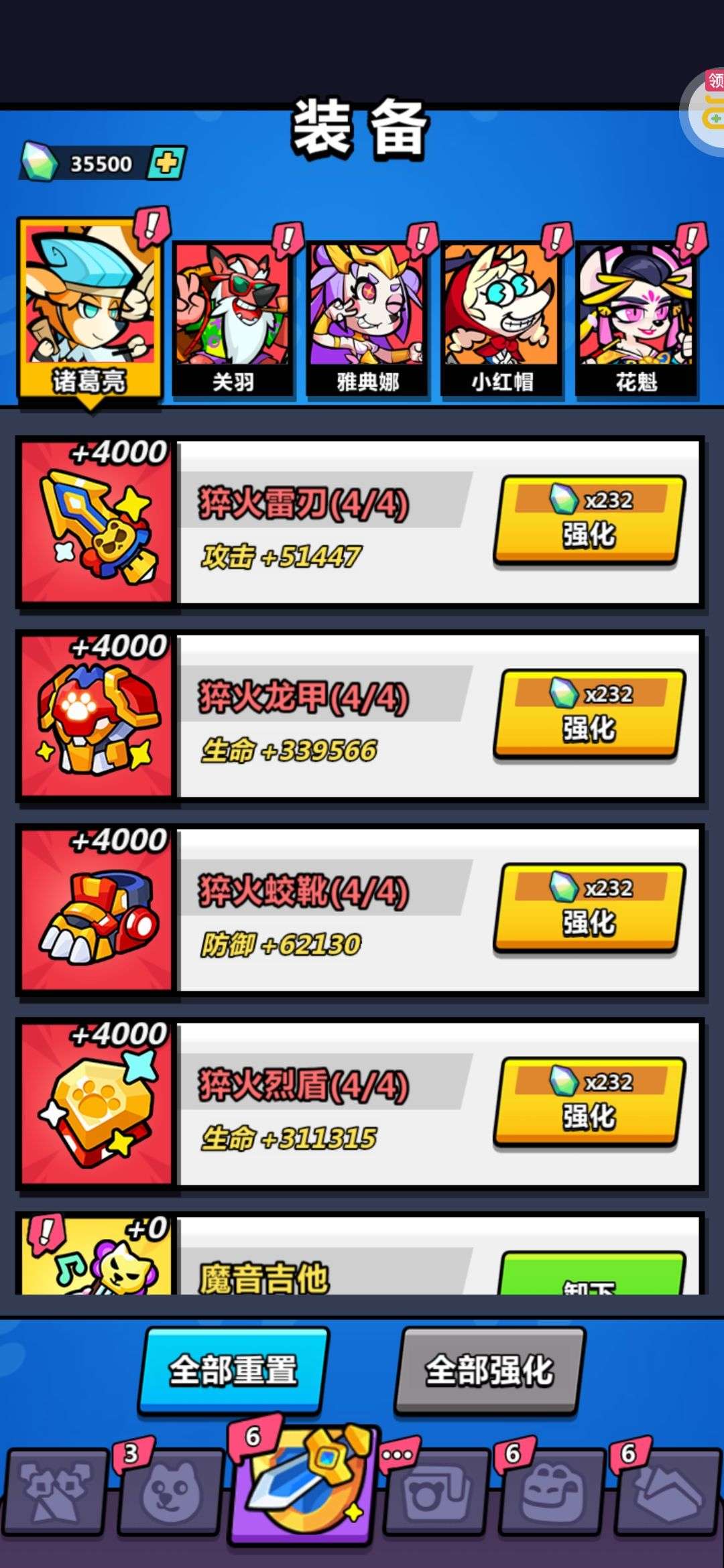
Task: Go to the frog-face bottom tab
Action: [551, 1491]
